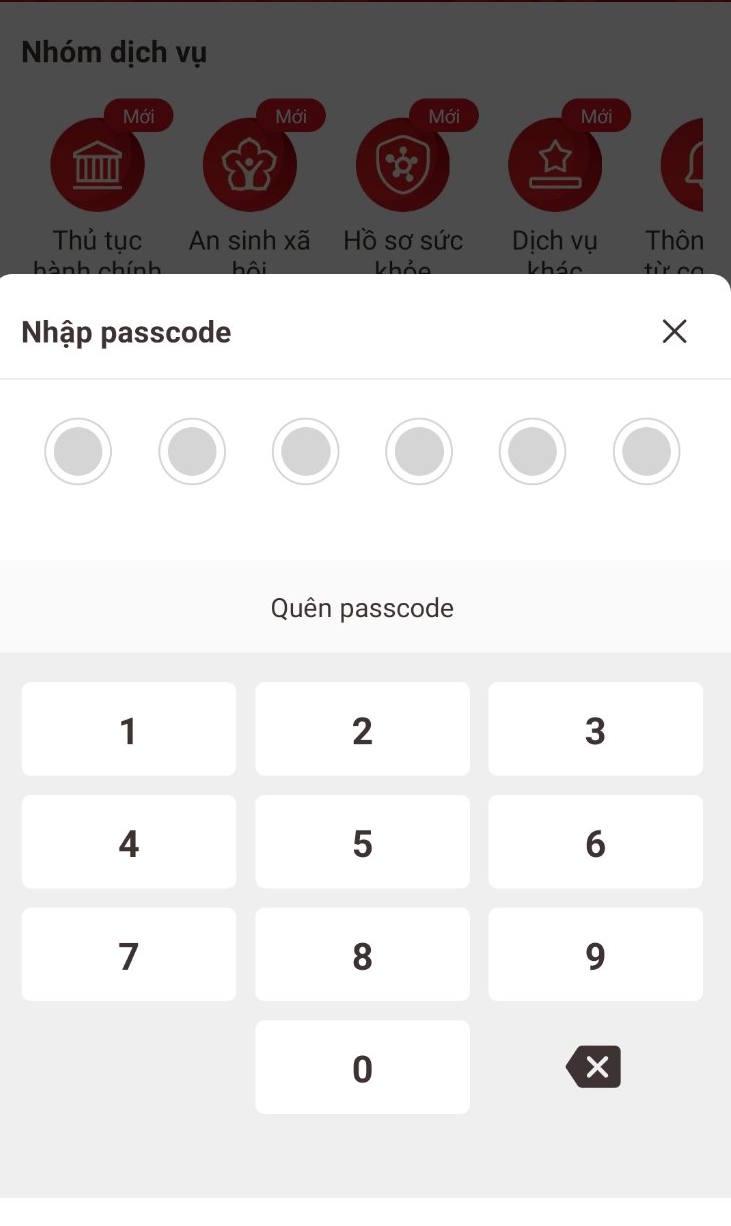
Task: Open Hồ sơ sức khỏe shield icon
Action: pos(403,165)
